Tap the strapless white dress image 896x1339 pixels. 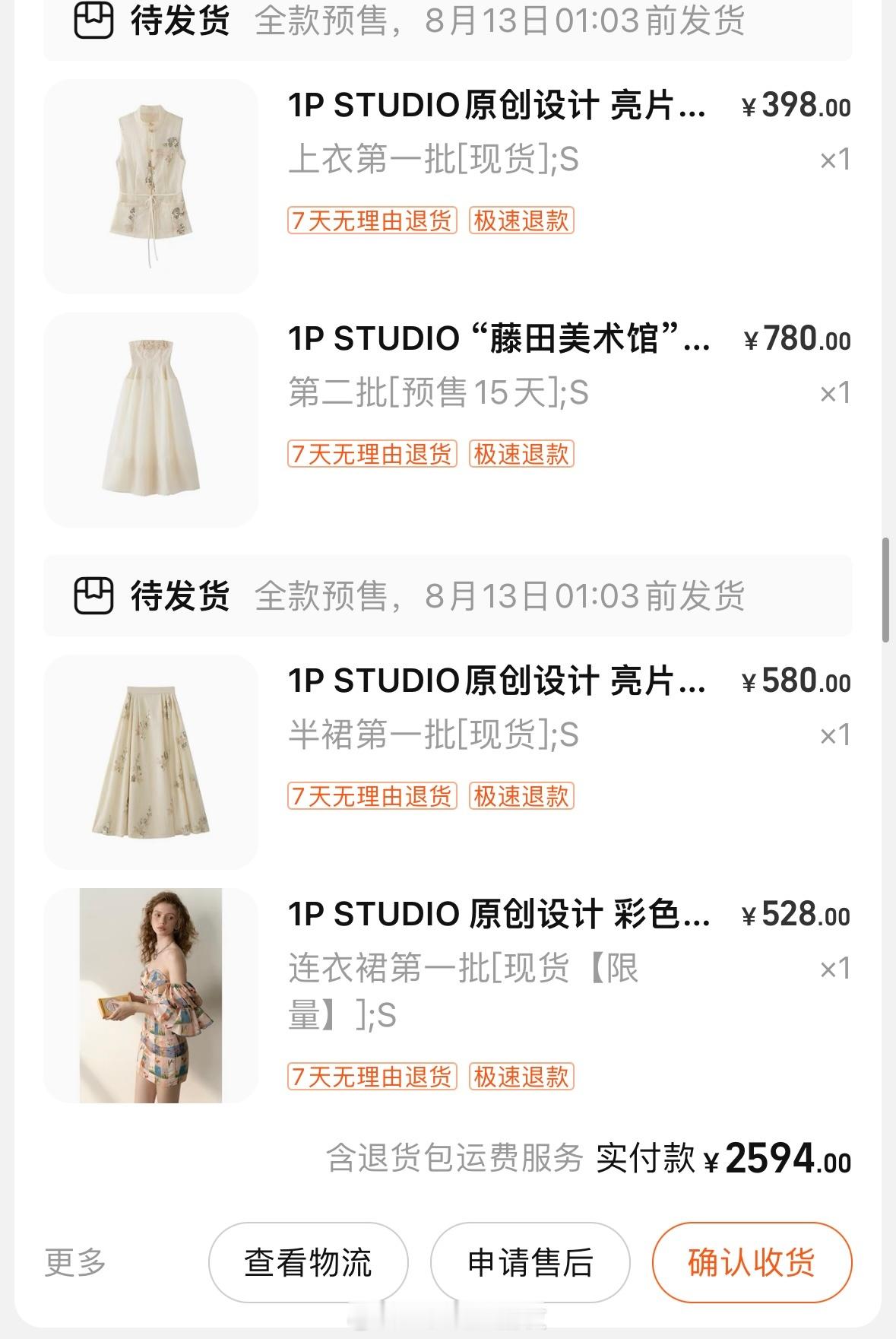click(x=151, y=420)
